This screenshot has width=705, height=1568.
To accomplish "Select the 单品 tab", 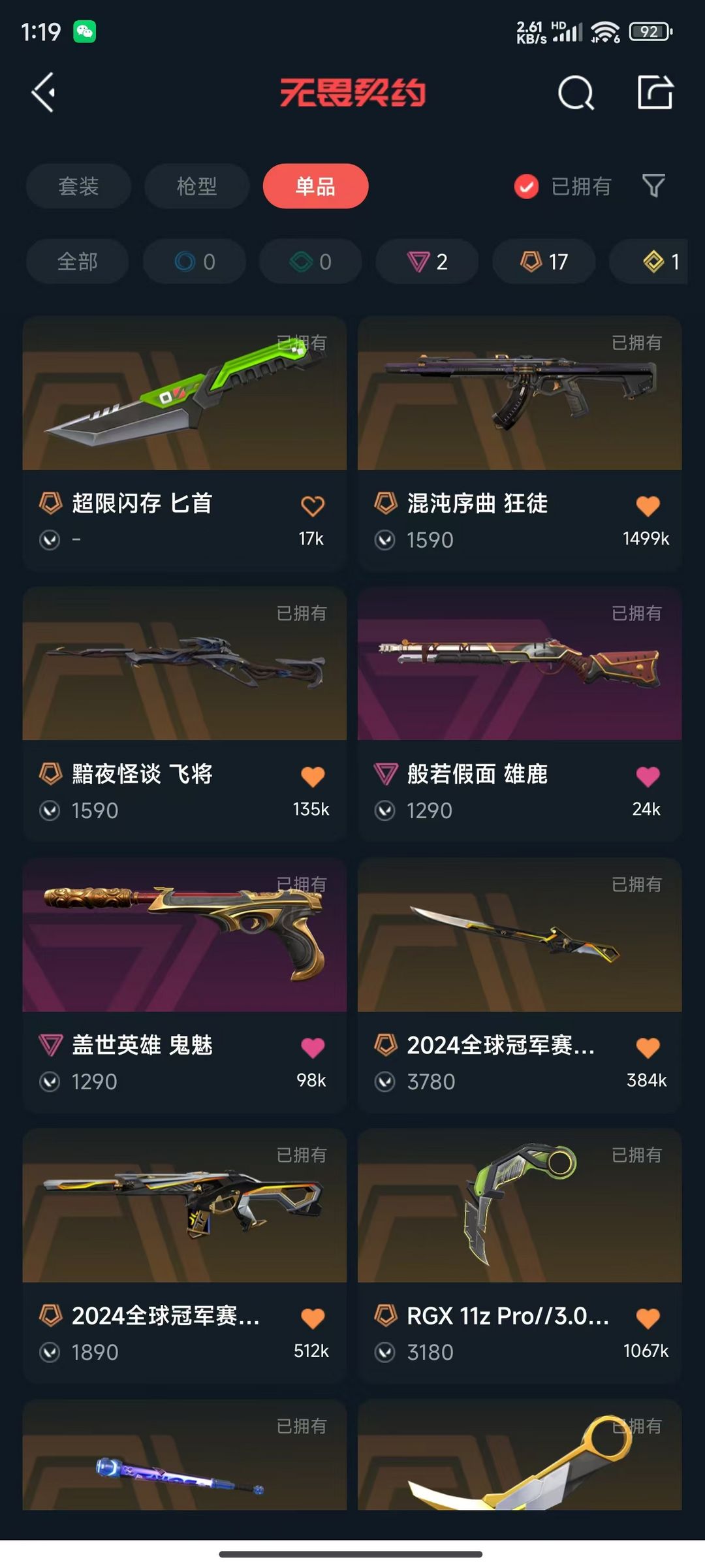I will 315,186.
